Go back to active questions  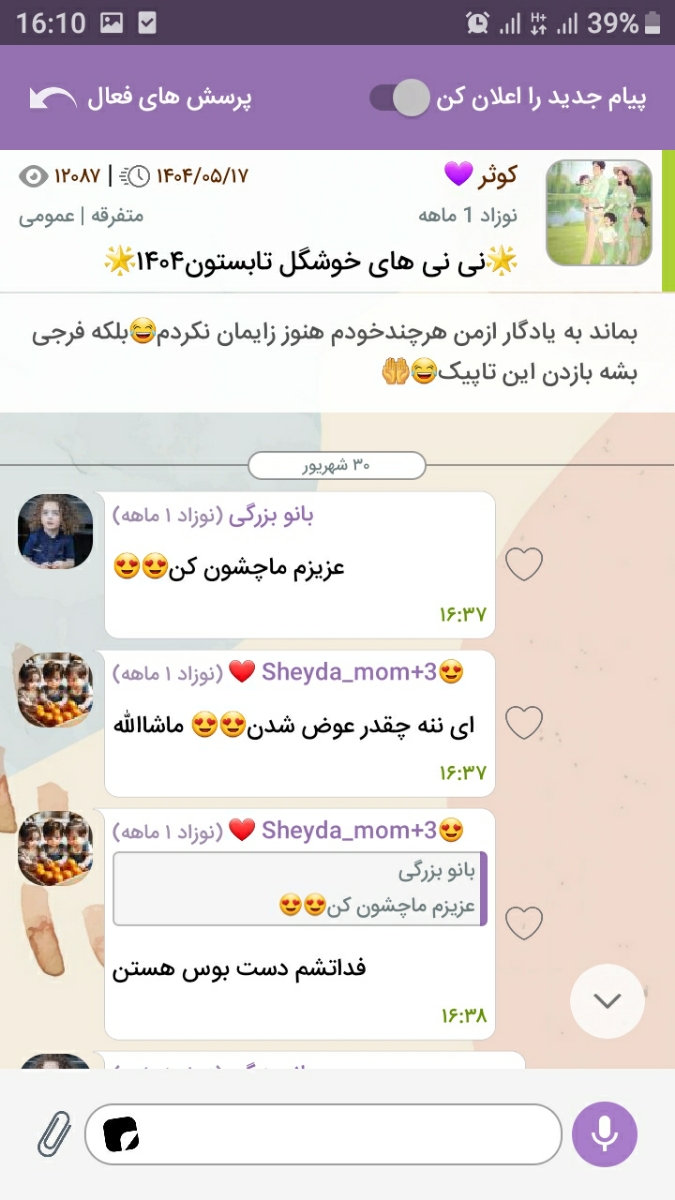click(x=140, y=99)
